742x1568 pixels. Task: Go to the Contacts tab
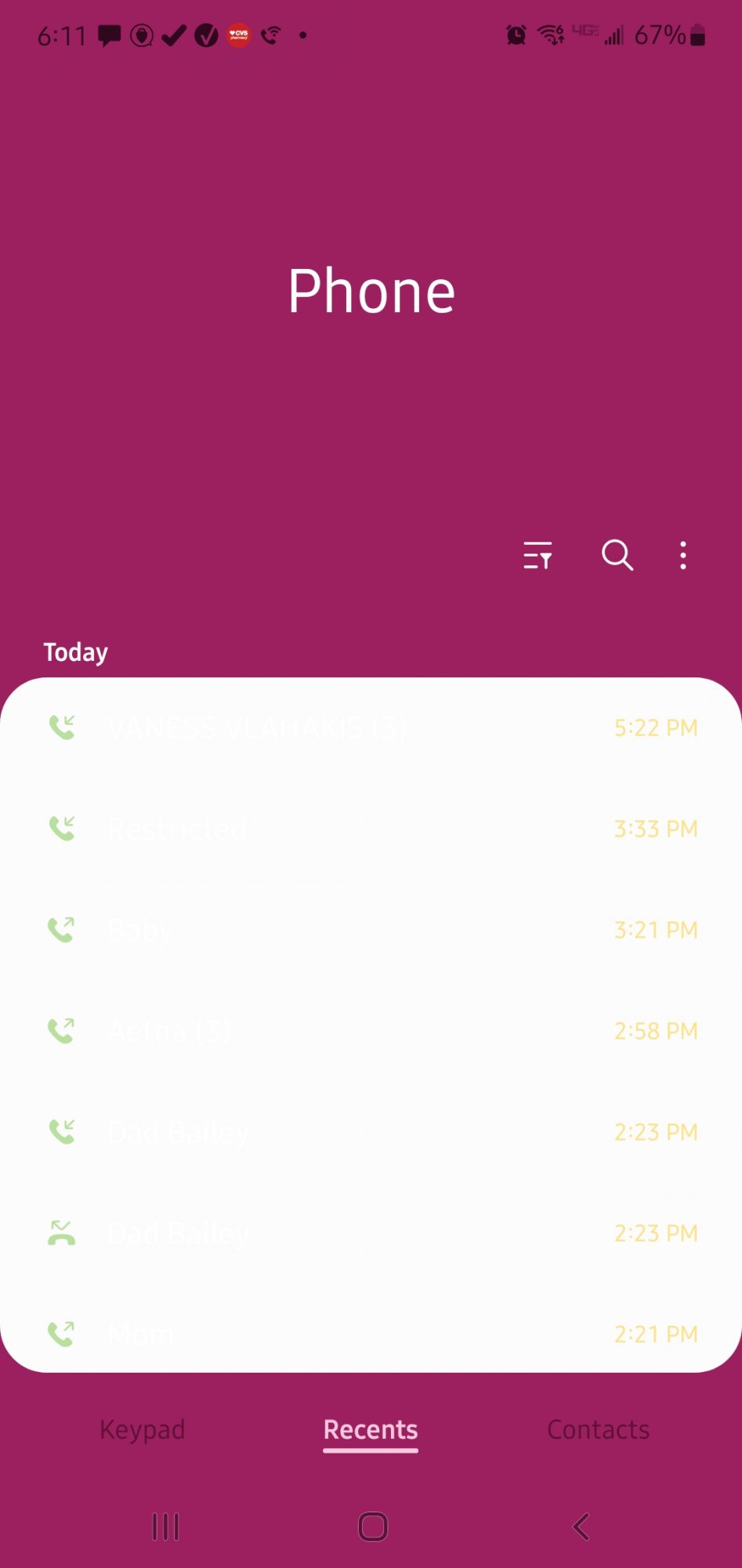[x=599, y=1429]
